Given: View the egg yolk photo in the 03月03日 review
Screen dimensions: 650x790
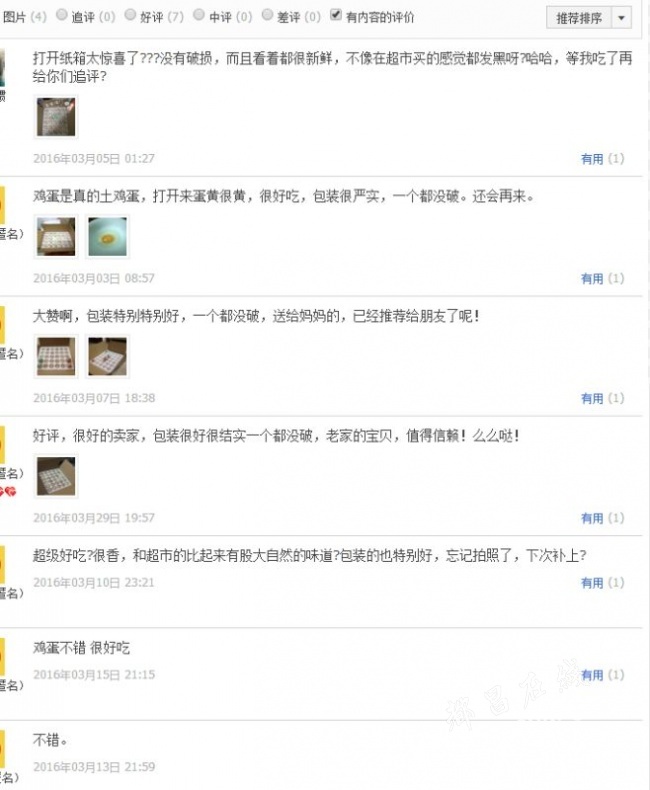Looking at the screenshot, I should pos(107,236).
